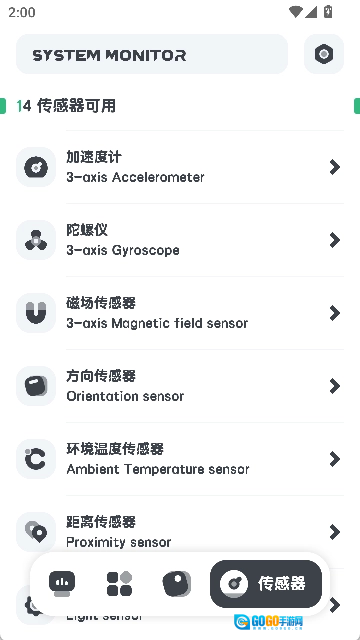Viewport: 360px width, 640px height.
Task: Switch to the rounded square tab
Action: click(176, 584)
